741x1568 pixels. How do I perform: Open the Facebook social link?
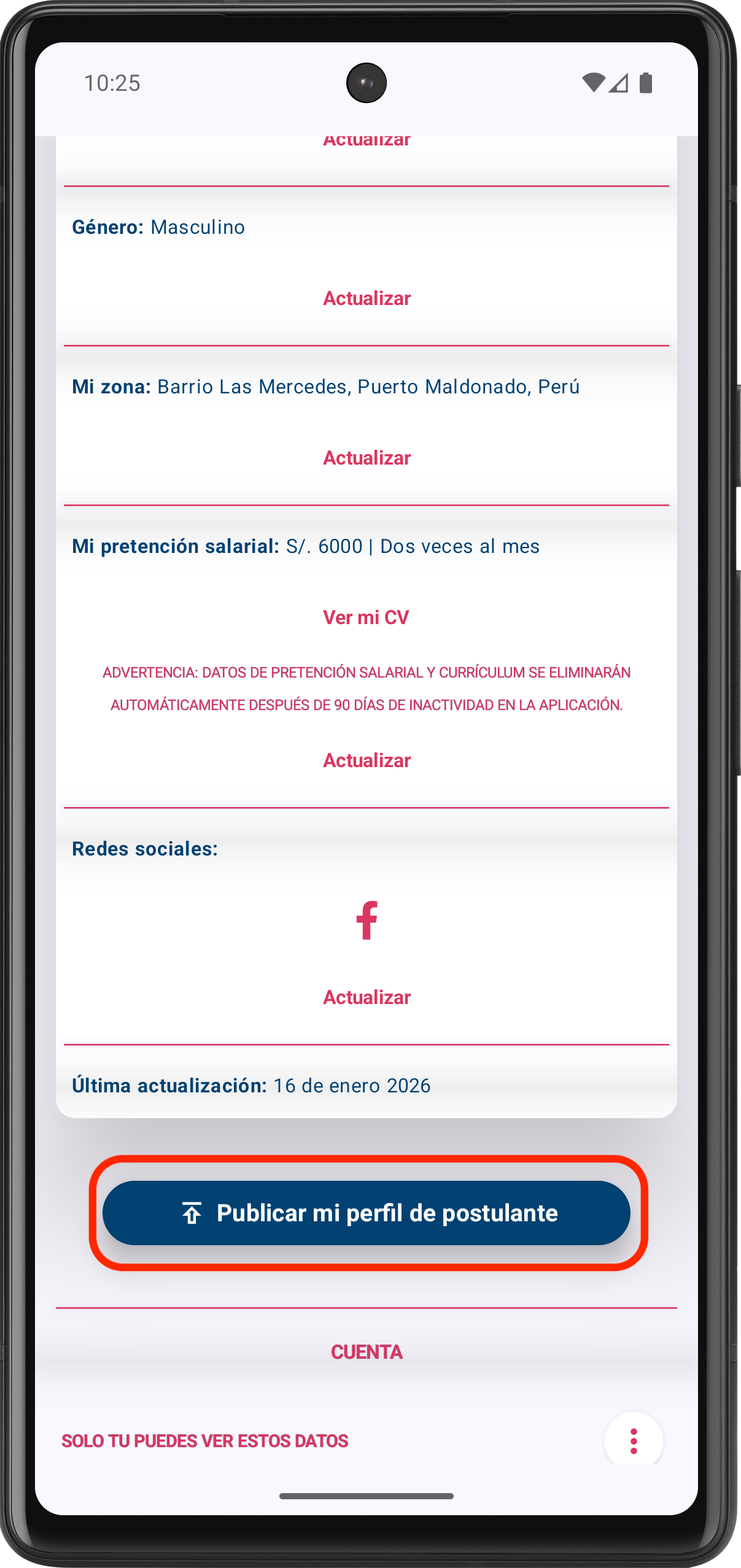367,920
